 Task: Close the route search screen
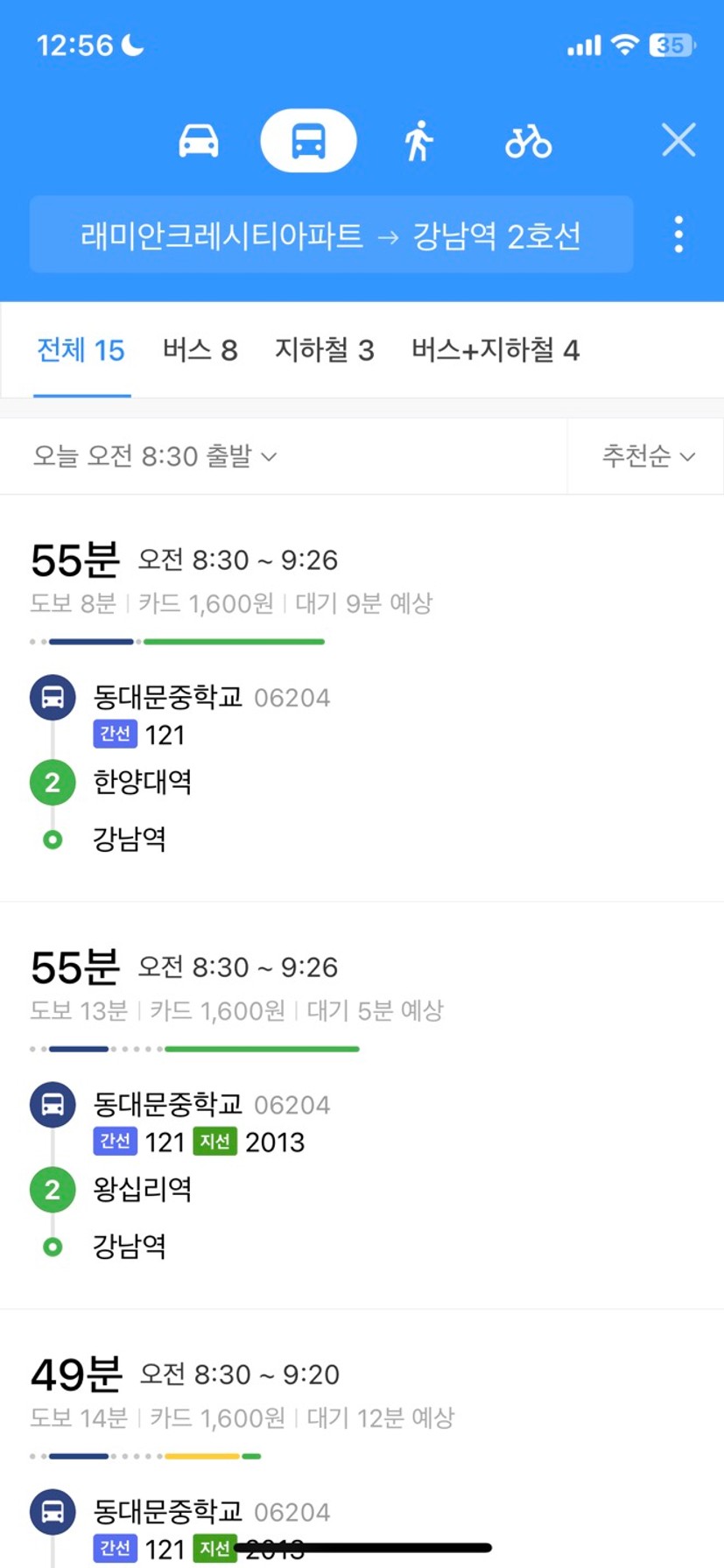coord(678,140)
